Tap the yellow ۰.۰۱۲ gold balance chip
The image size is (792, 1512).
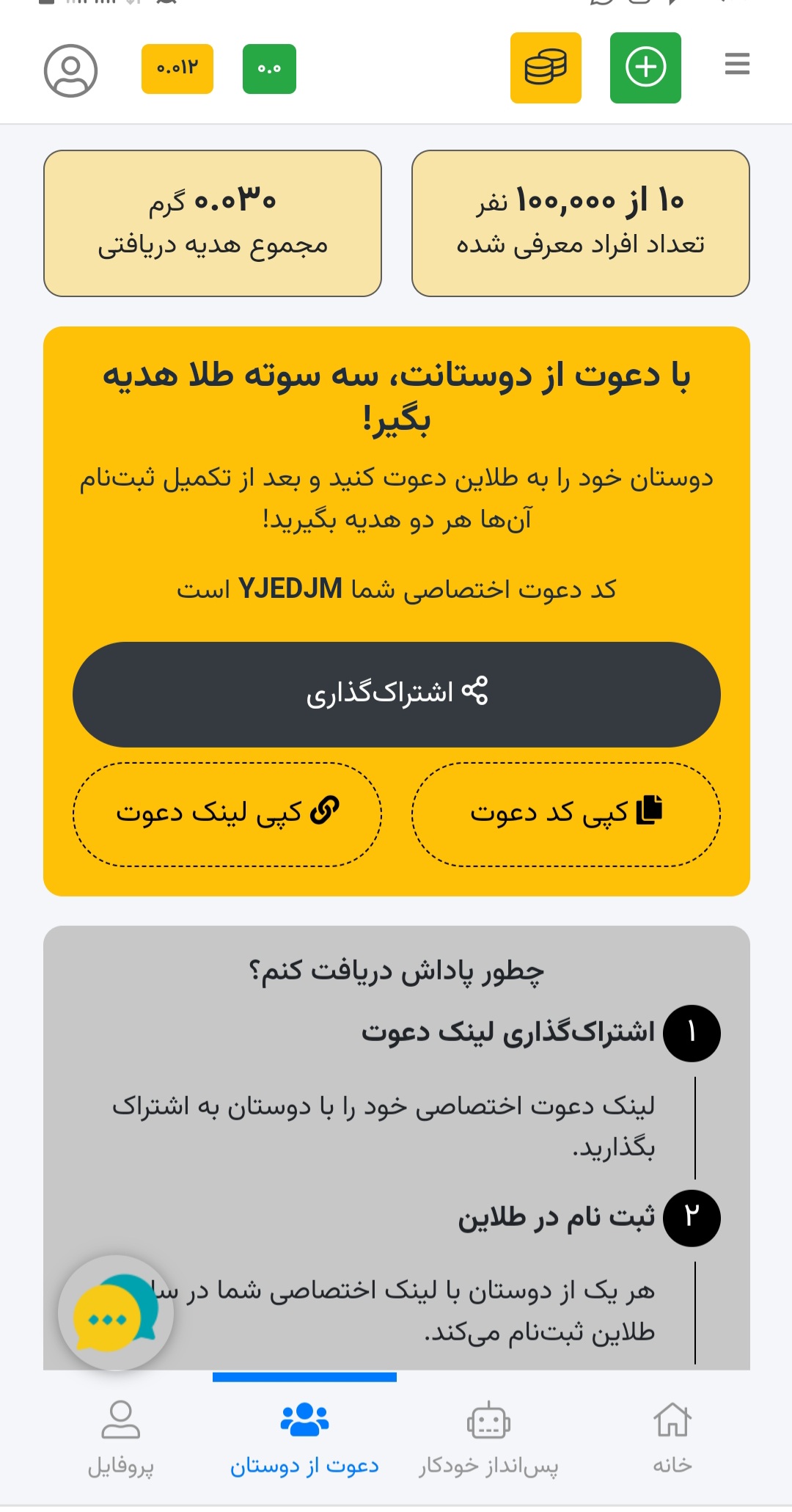[177, 69]
